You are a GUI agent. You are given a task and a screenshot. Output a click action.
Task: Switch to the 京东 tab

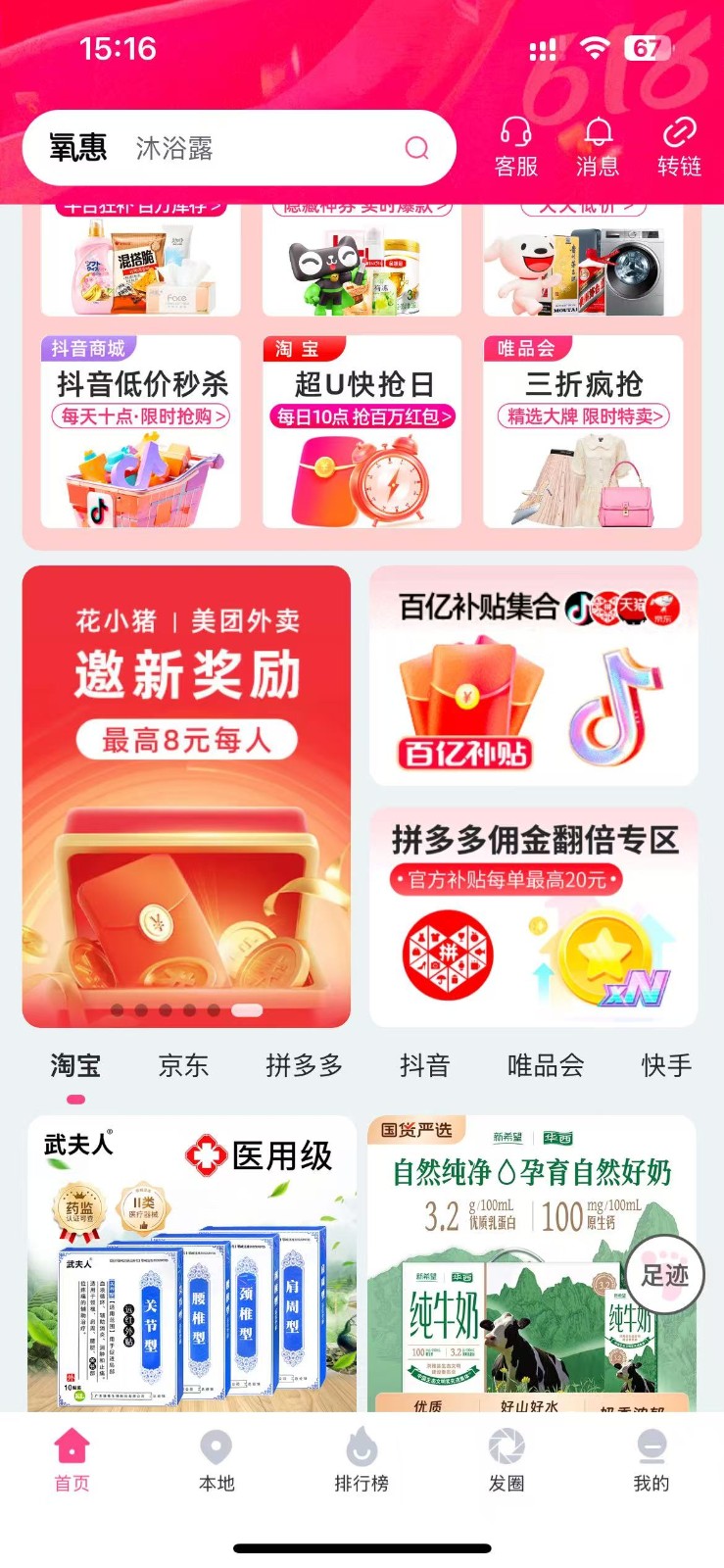point(183,1065)
